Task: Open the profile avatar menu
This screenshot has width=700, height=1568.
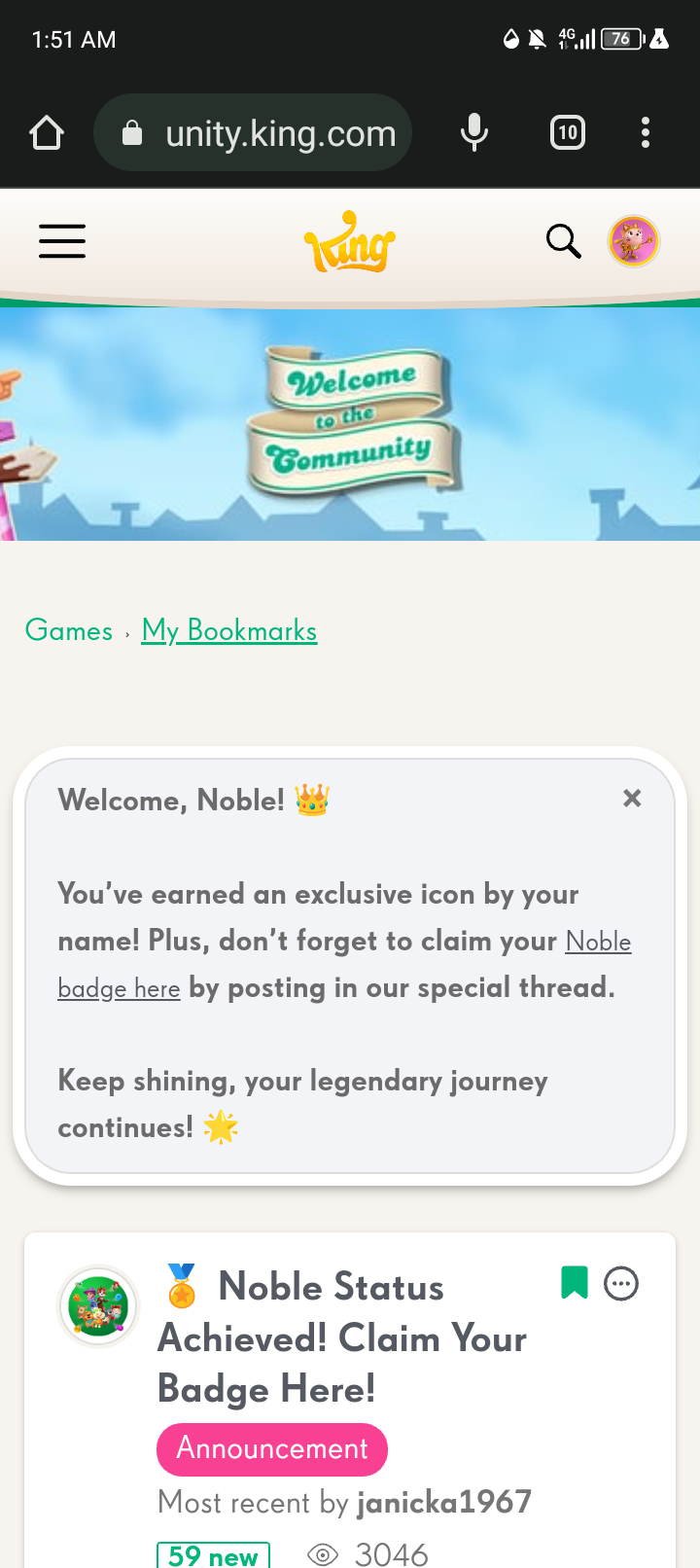Action: (x=634, y=240)
